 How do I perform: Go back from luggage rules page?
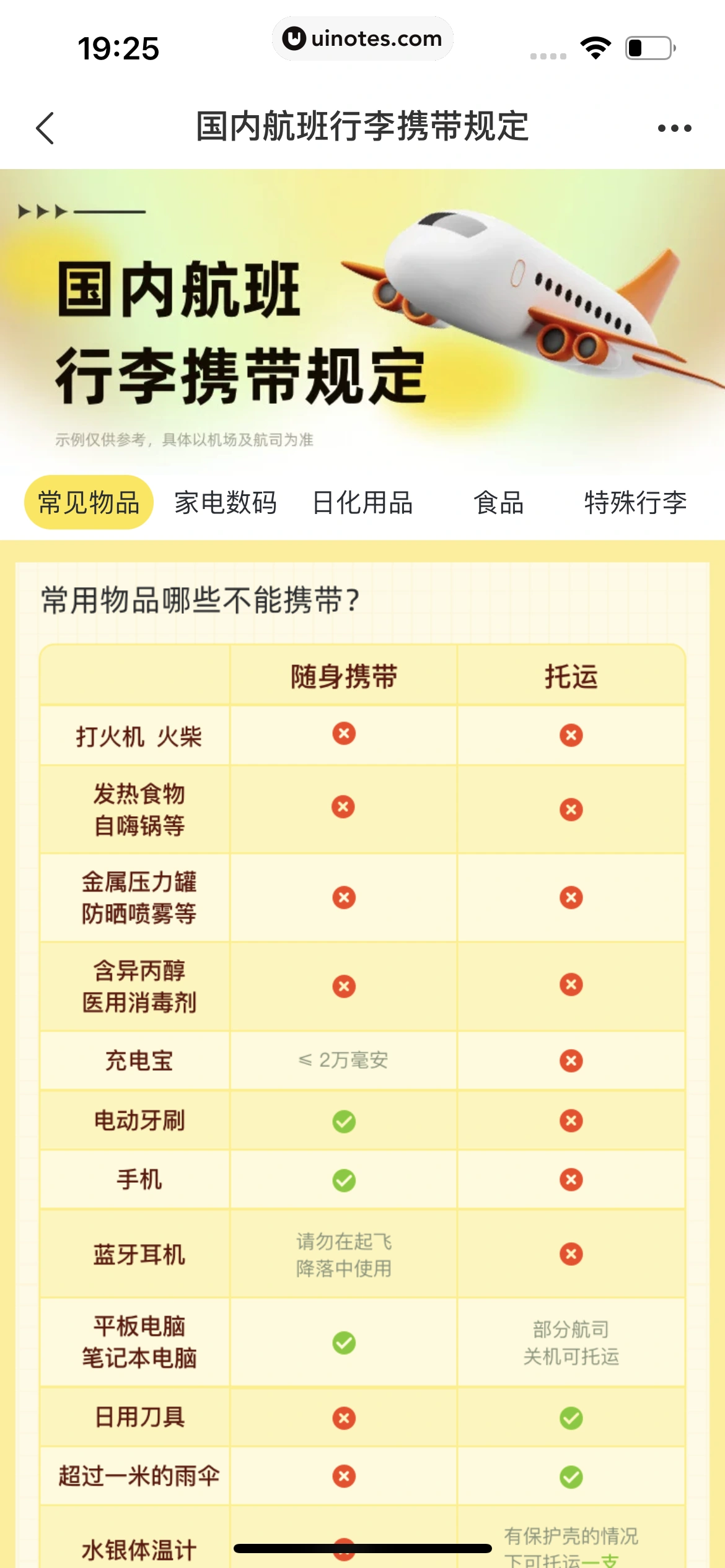45,128
